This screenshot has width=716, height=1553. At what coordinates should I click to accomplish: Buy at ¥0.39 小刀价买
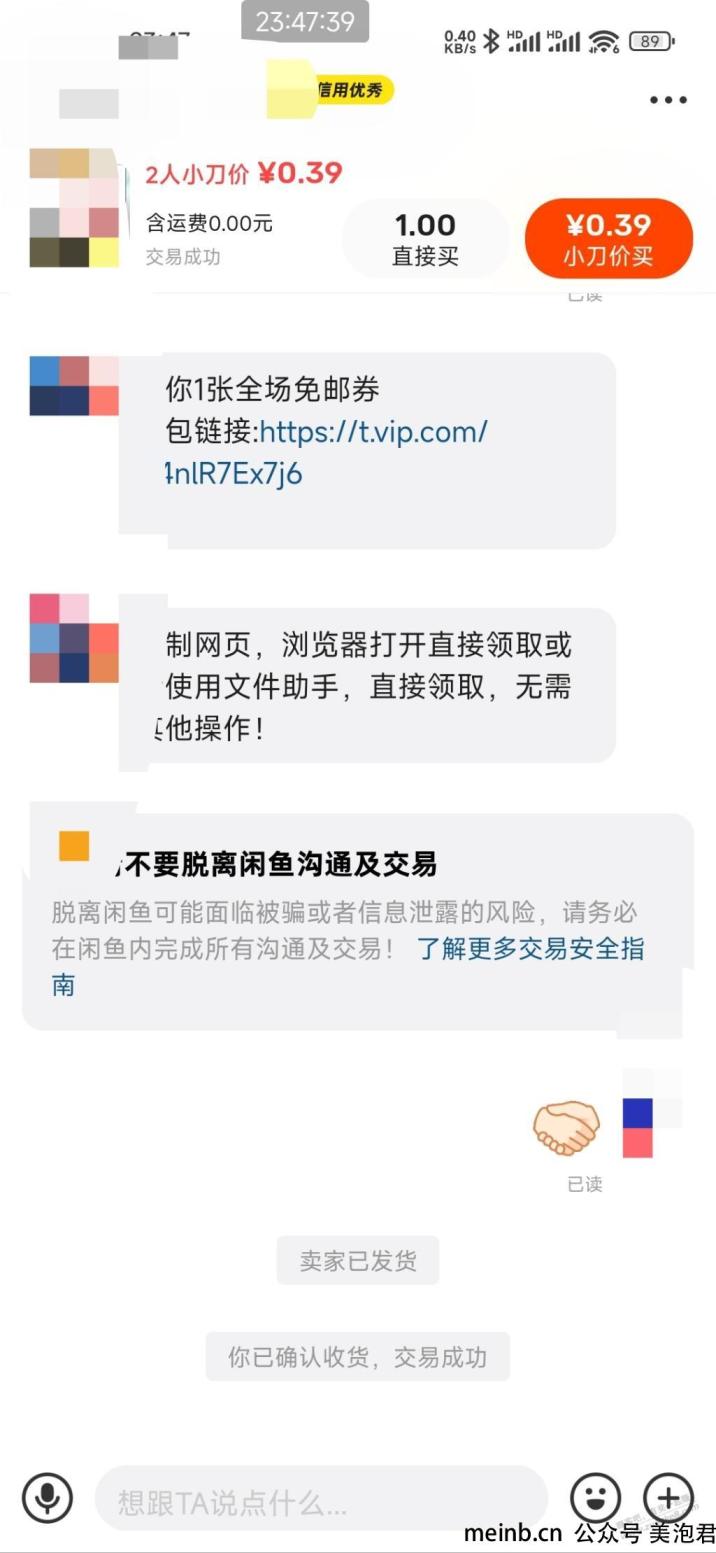608,239
